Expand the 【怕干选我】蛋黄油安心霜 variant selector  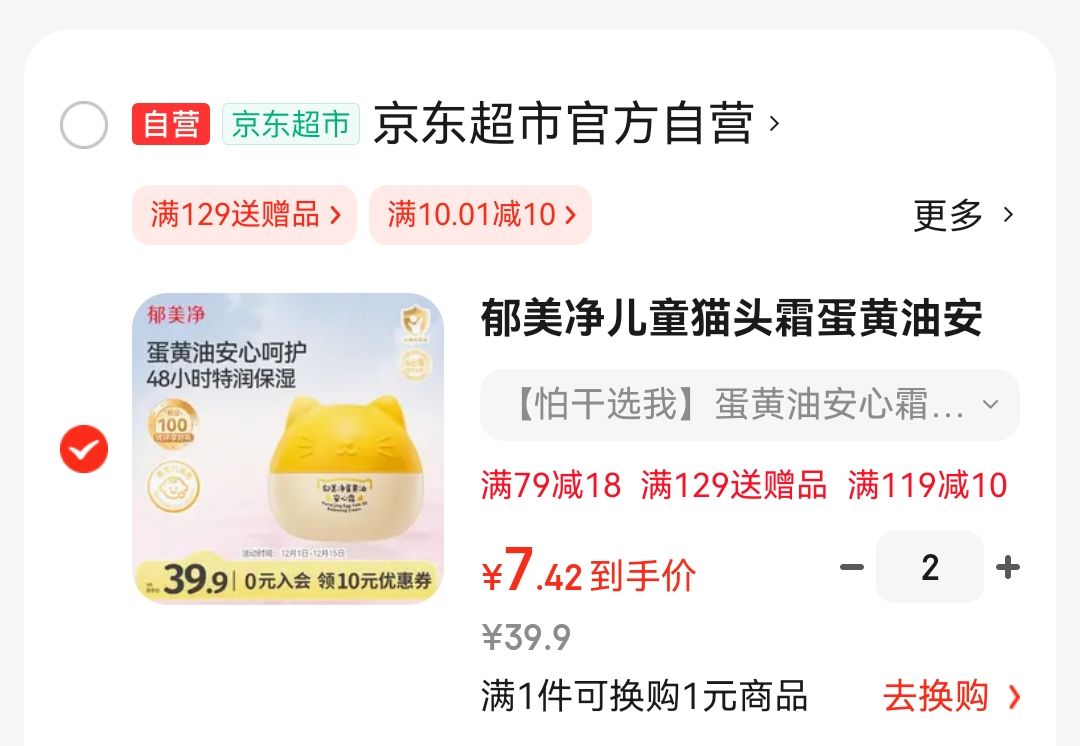click(749, 404)
